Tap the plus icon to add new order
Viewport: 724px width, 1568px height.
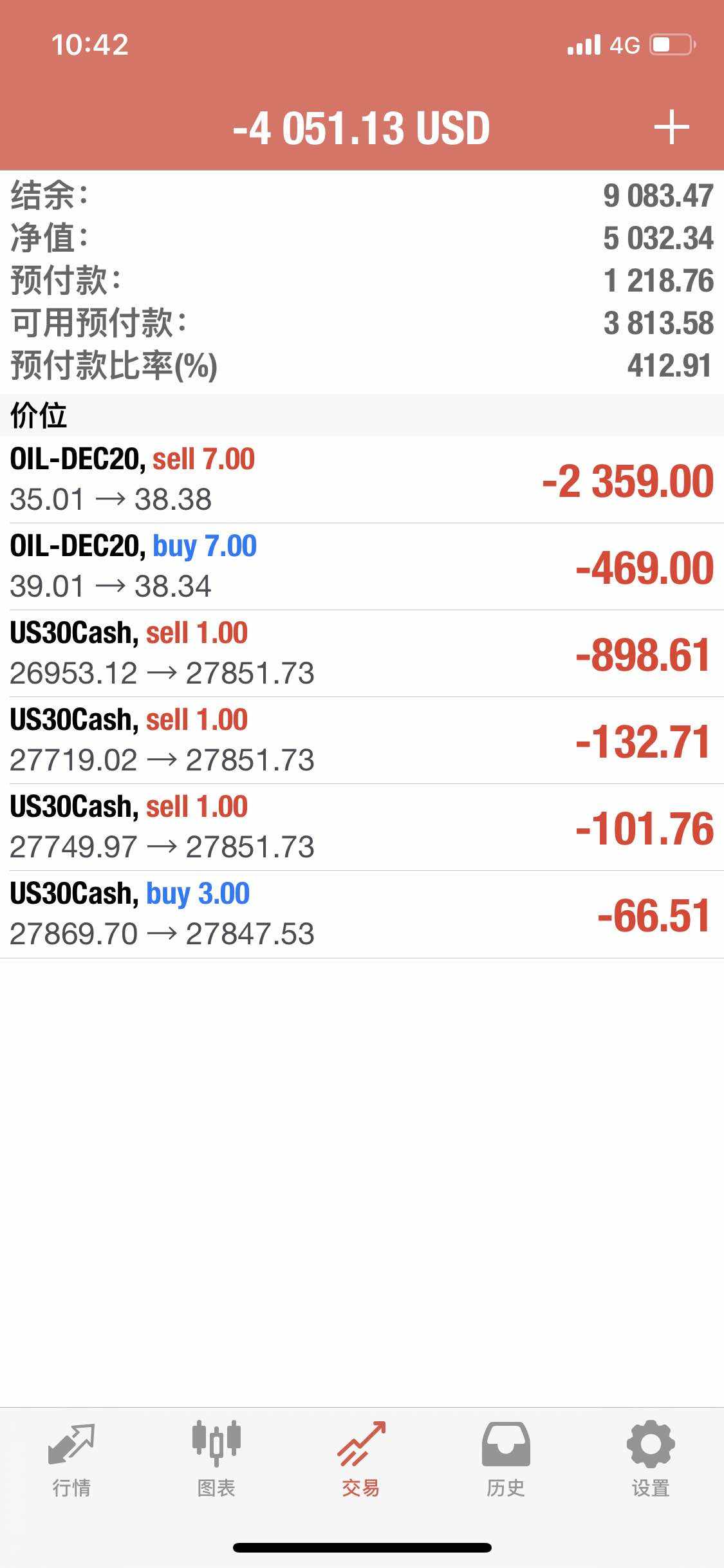[671, 127]
